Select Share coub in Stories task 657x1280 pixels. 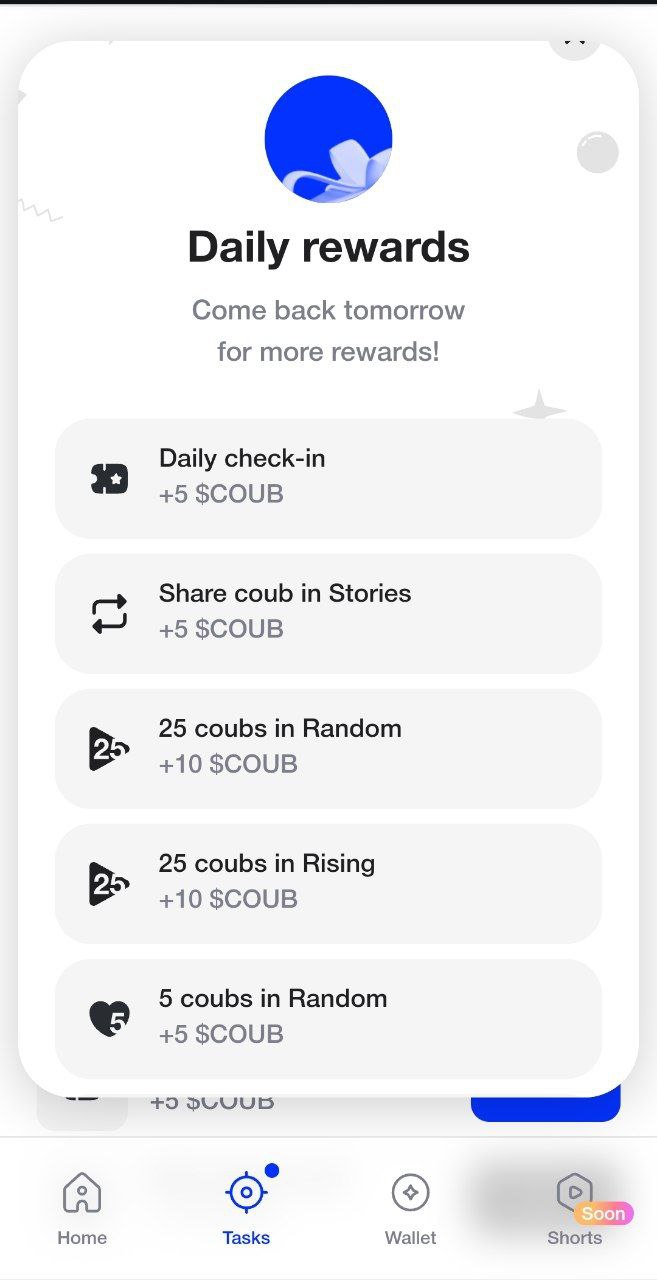pos(328,613)
